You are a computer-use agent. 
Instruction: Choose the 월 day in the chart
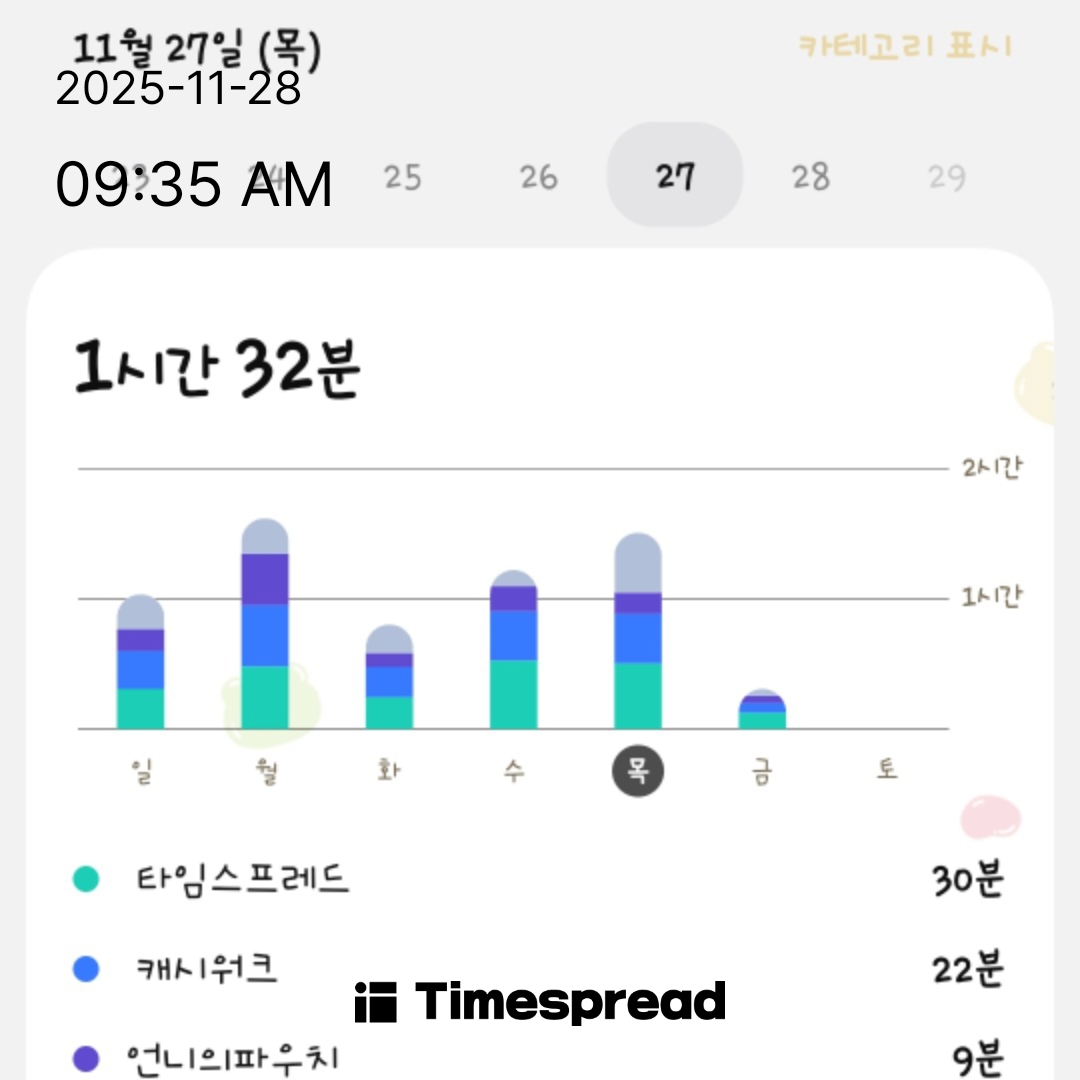266,771
